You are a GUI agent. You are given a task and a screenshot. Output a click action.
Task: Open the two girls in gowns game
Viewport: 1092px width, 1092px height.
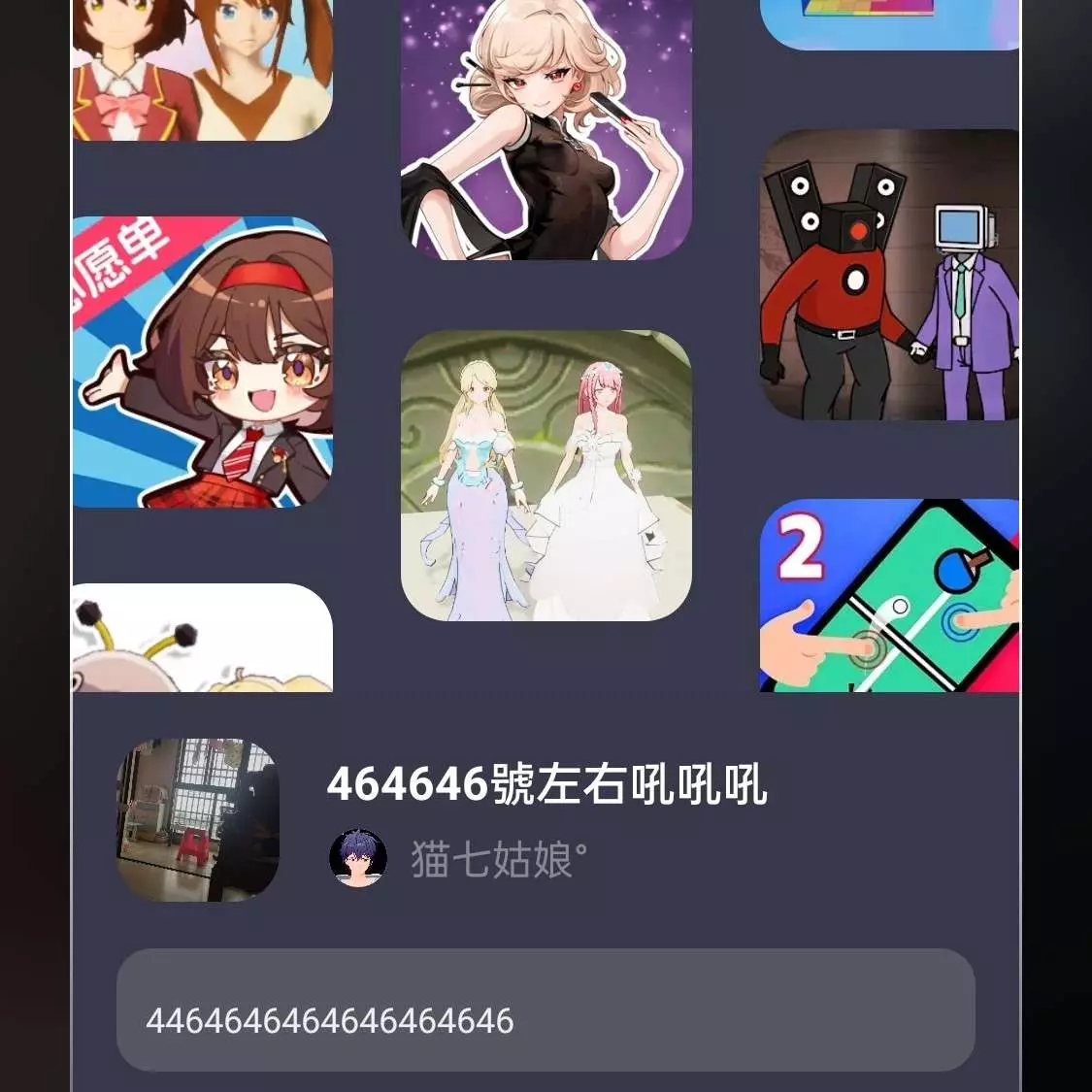point(546,476)
